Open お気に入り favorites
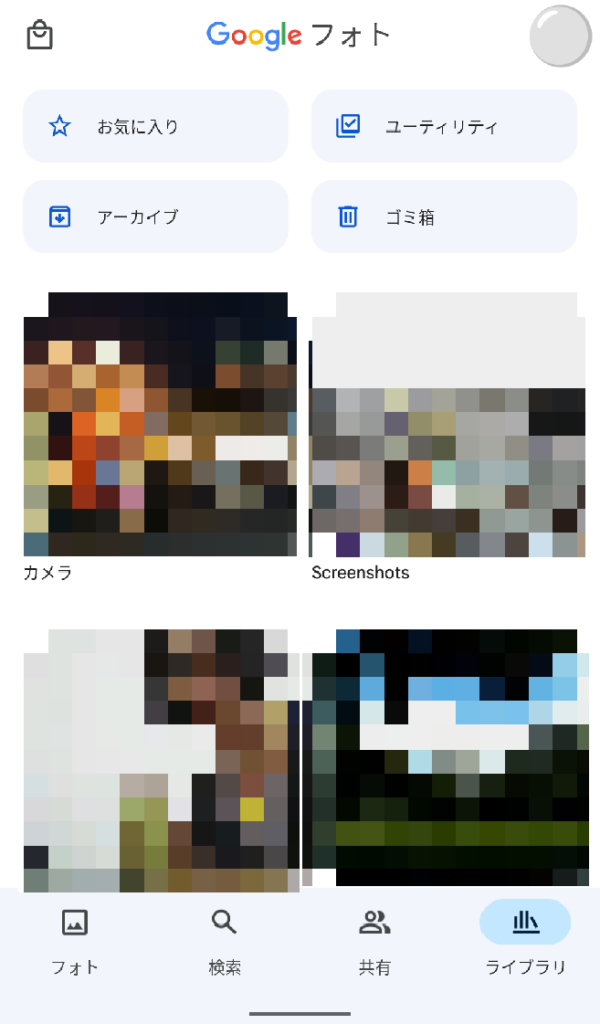The width and height of the screenshot is (600, 1024). tap(155, 126)
